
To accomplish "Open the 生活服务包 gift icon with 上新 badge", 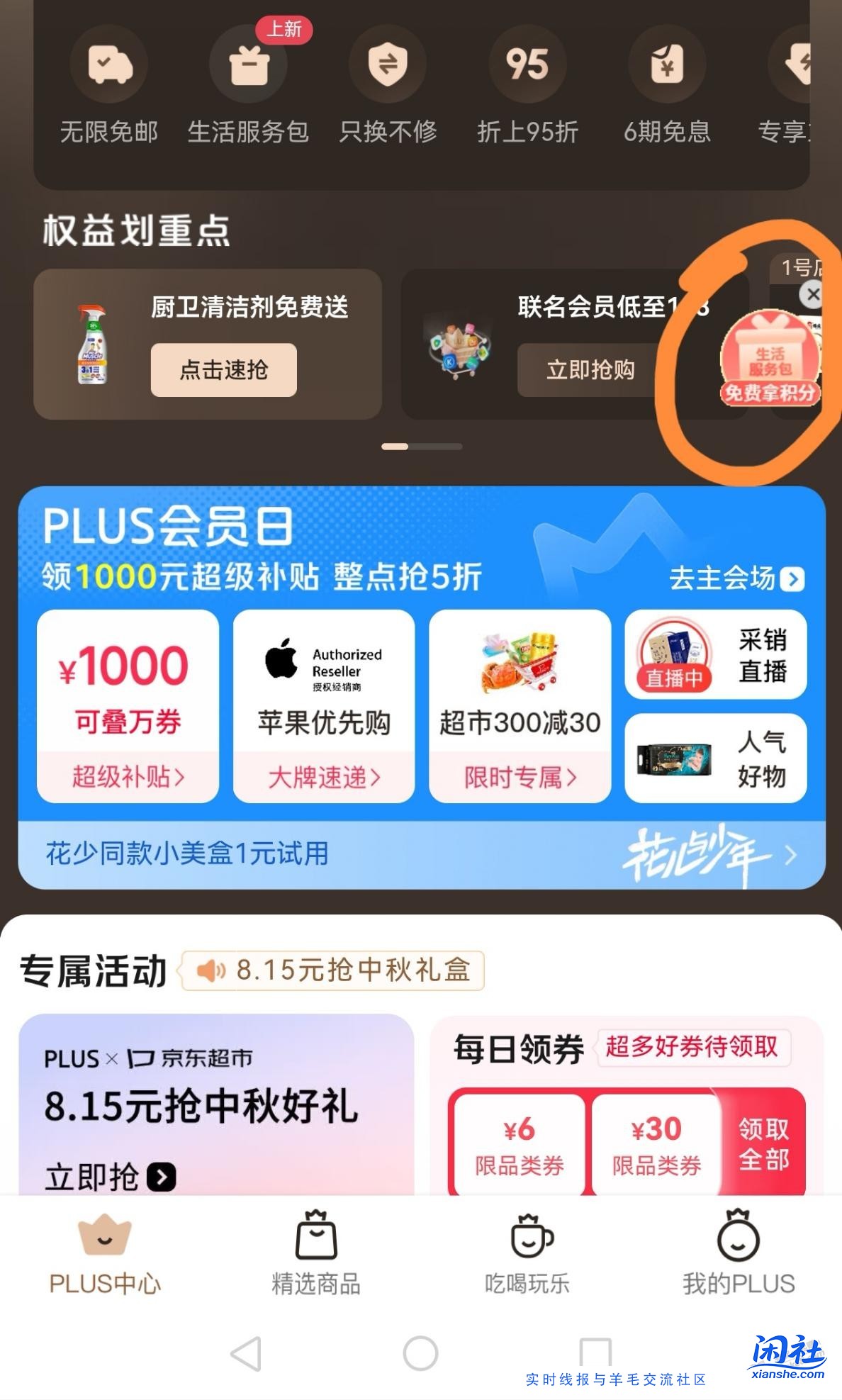I will coord(248,64).
